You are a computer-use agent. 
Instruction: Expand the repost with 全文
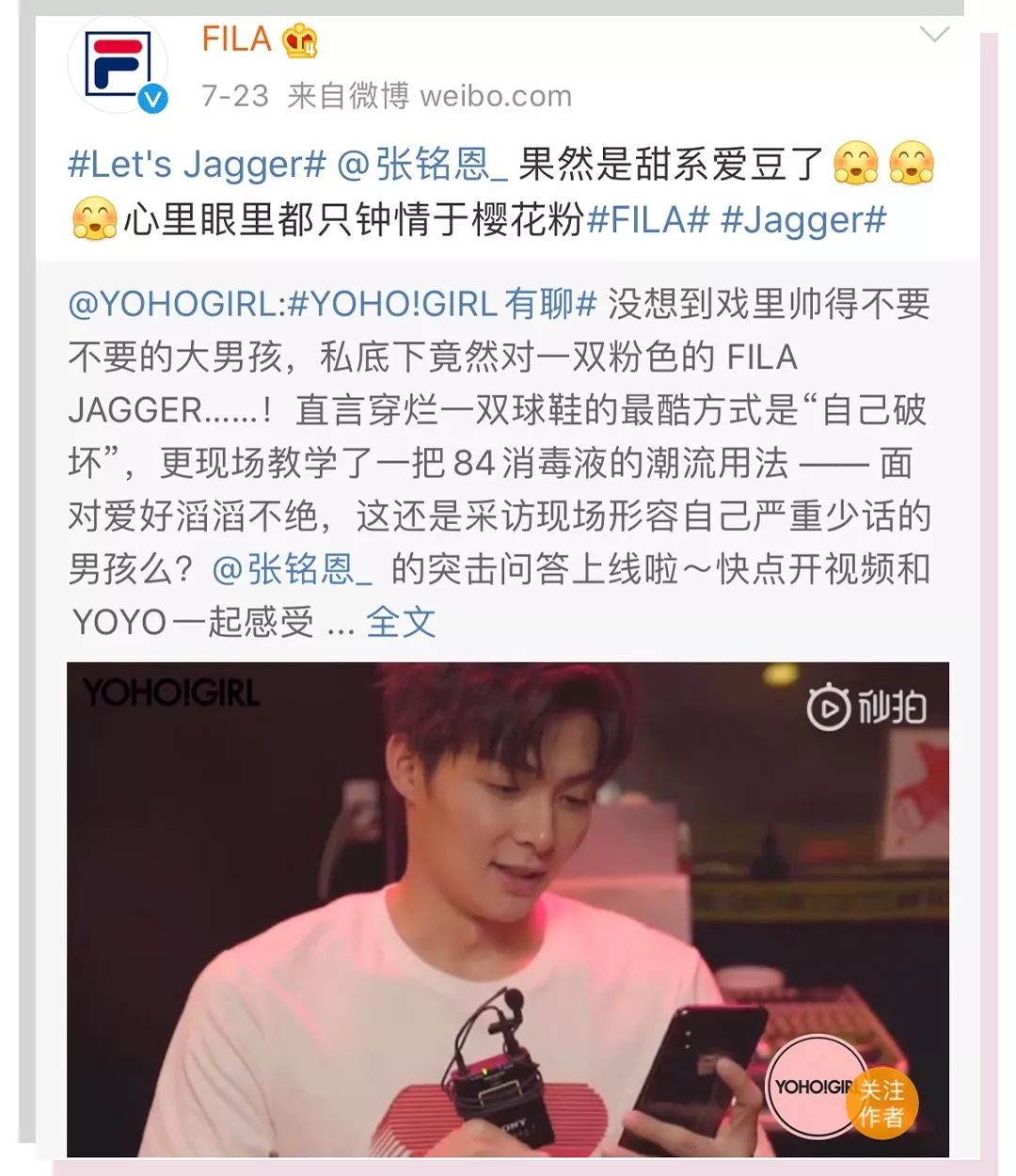click(x=401, y=622)
